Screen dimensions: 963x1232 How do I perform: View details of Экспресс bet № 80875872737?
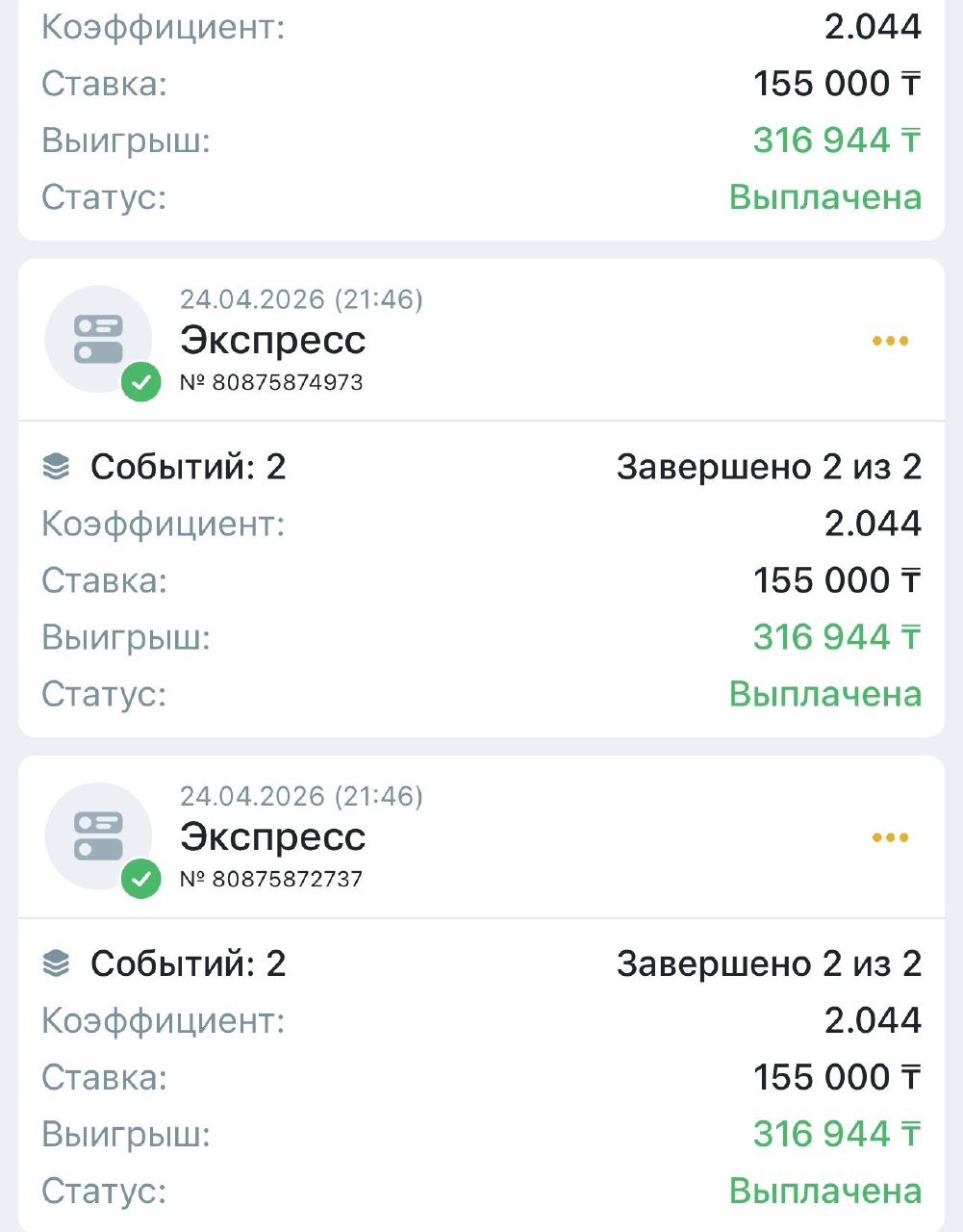272,837
